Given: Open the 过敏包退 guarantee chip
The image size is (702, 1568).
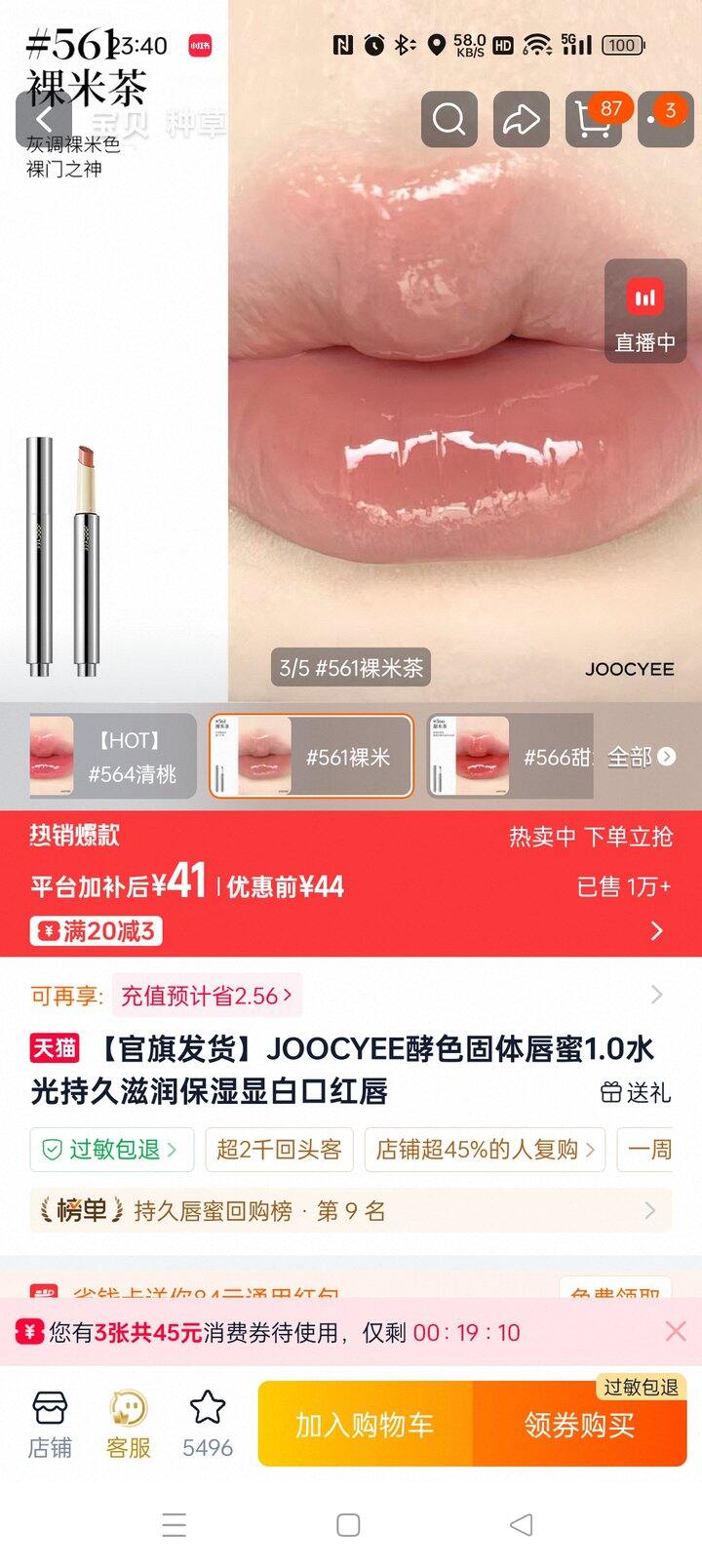Looking at the screenshot, I should click(x=111, y=1150).
